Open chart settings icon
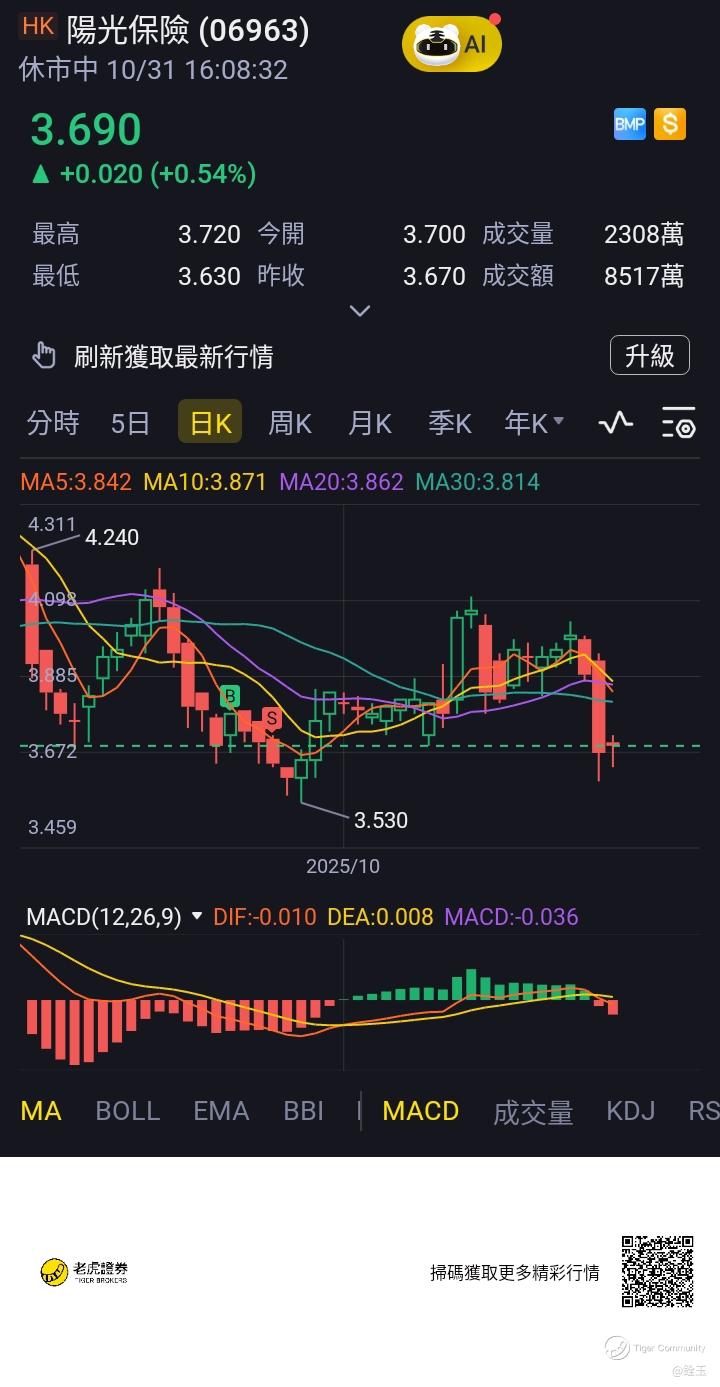The height and width of the screenshot is (1387, 720). (x=679, y=423)
